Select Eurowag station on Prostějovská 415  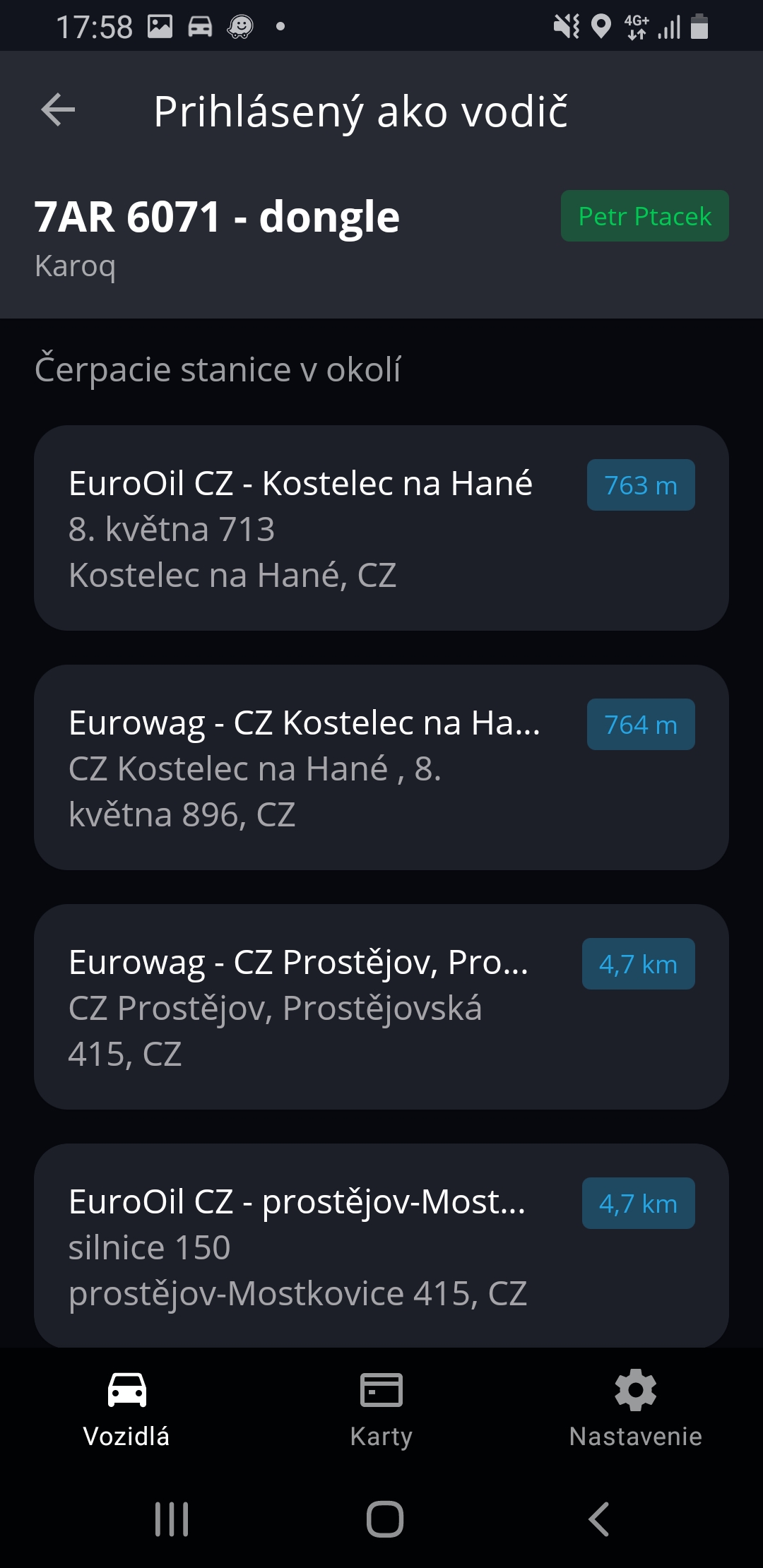tap(381, 1006)
